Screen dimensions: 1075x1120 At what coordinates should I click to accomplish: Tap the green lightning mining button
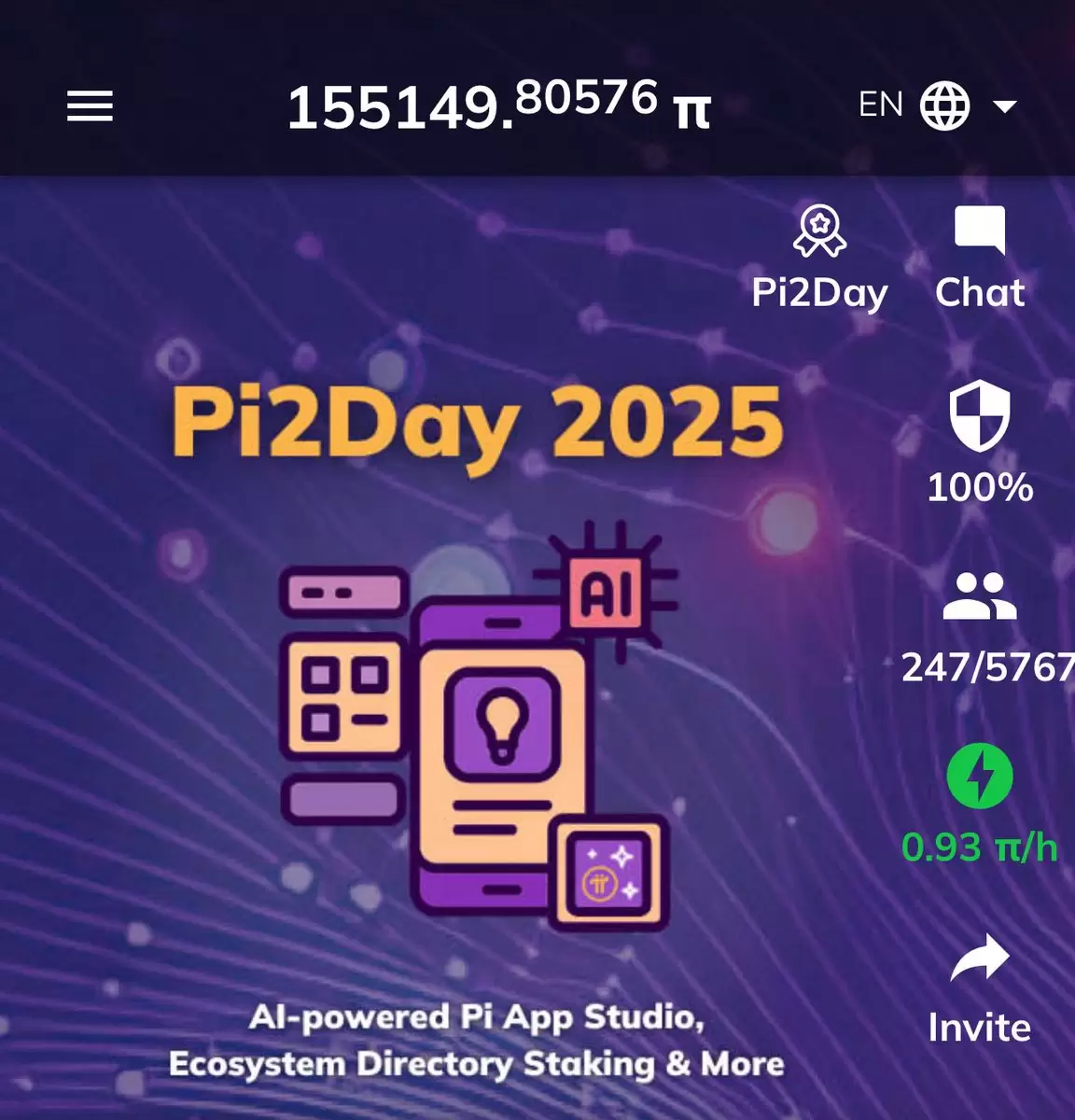click(x=979, y=777)
